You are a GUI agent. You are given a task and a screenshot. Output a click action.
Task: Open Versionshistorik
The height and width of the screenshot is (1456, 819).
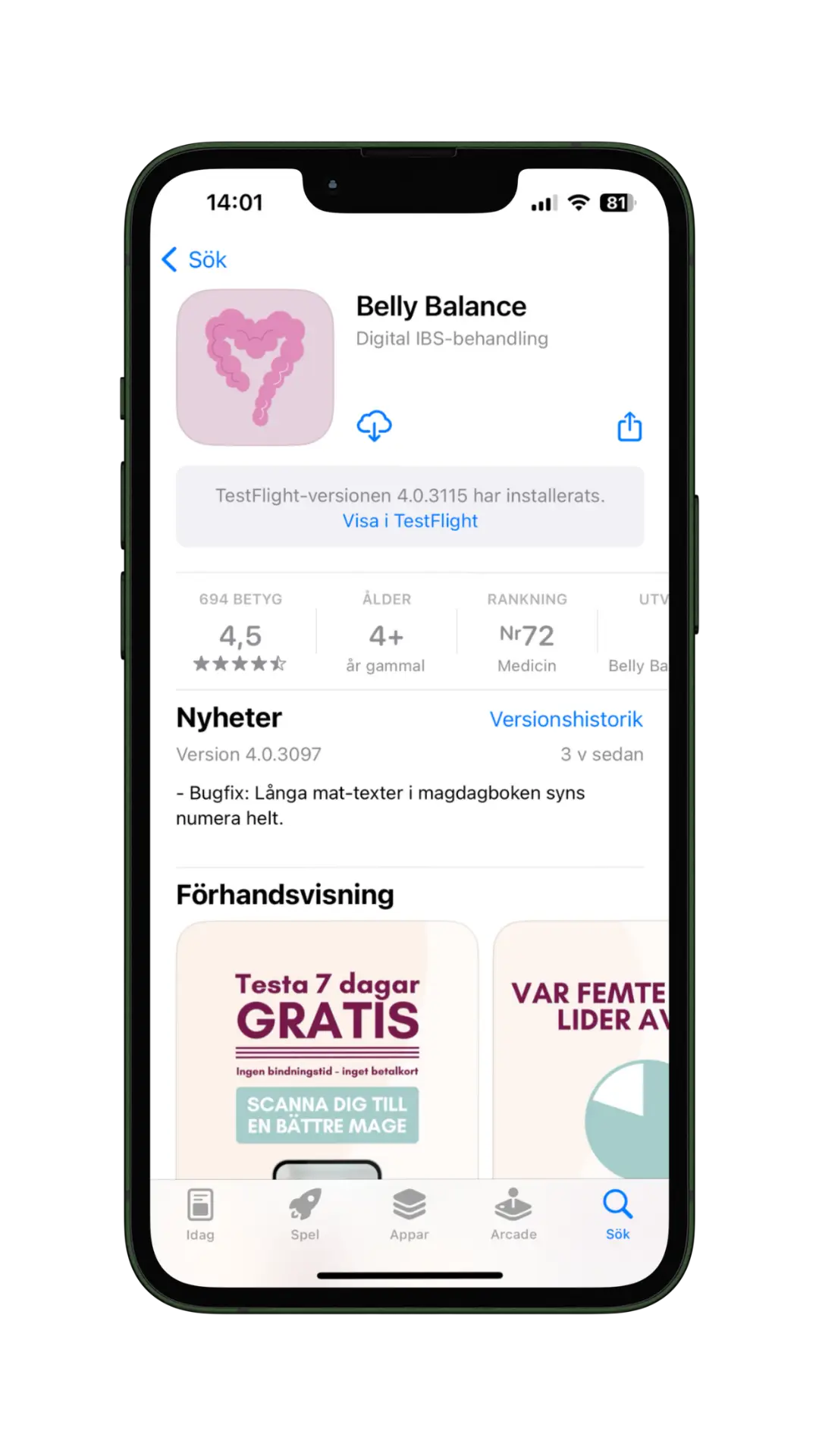coord(566,719)
